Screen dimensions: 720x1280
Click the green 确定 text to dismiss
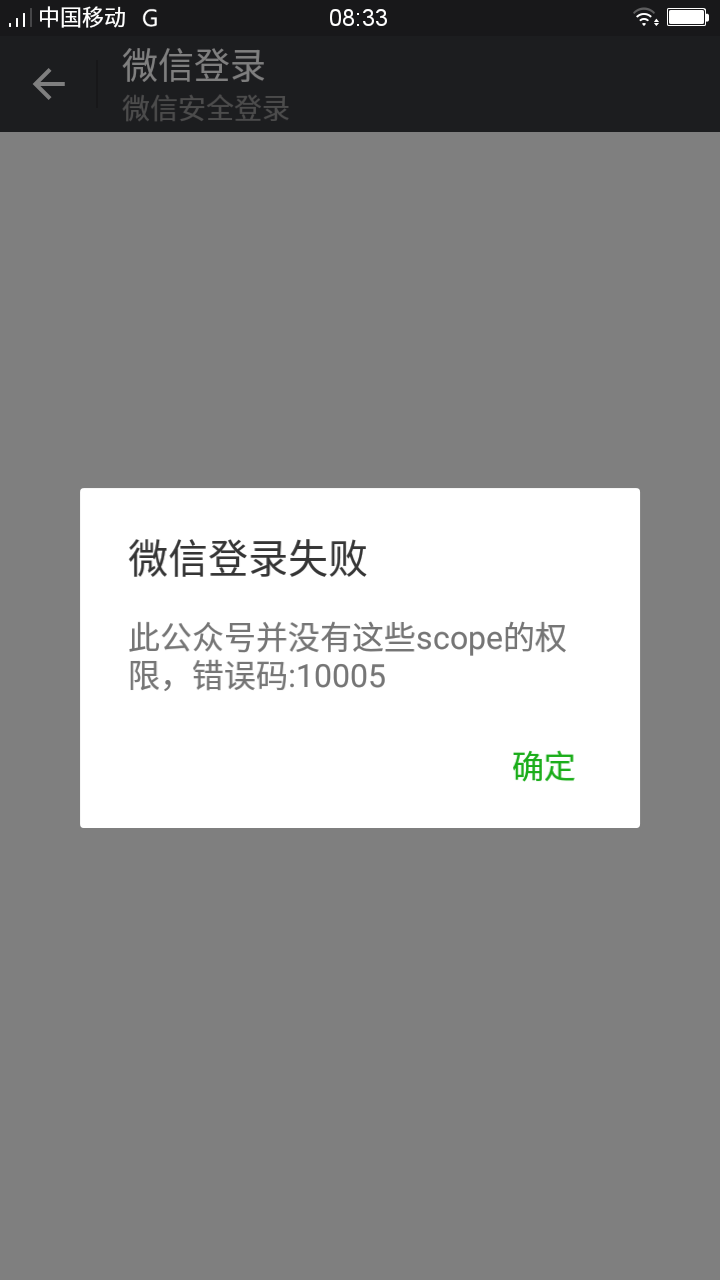[543, 768]
